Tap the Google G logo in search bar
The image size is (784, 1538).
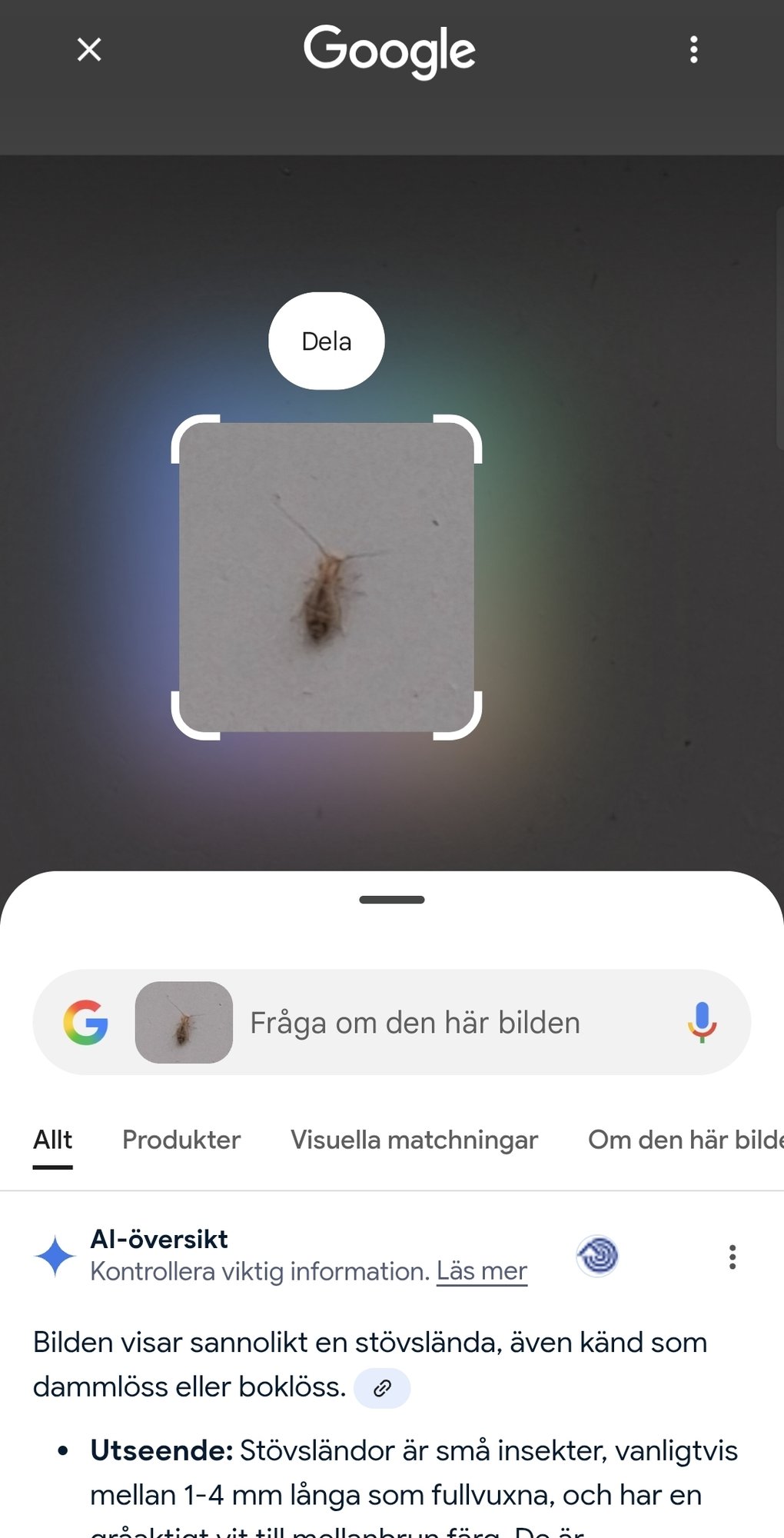pos(85,1023)
